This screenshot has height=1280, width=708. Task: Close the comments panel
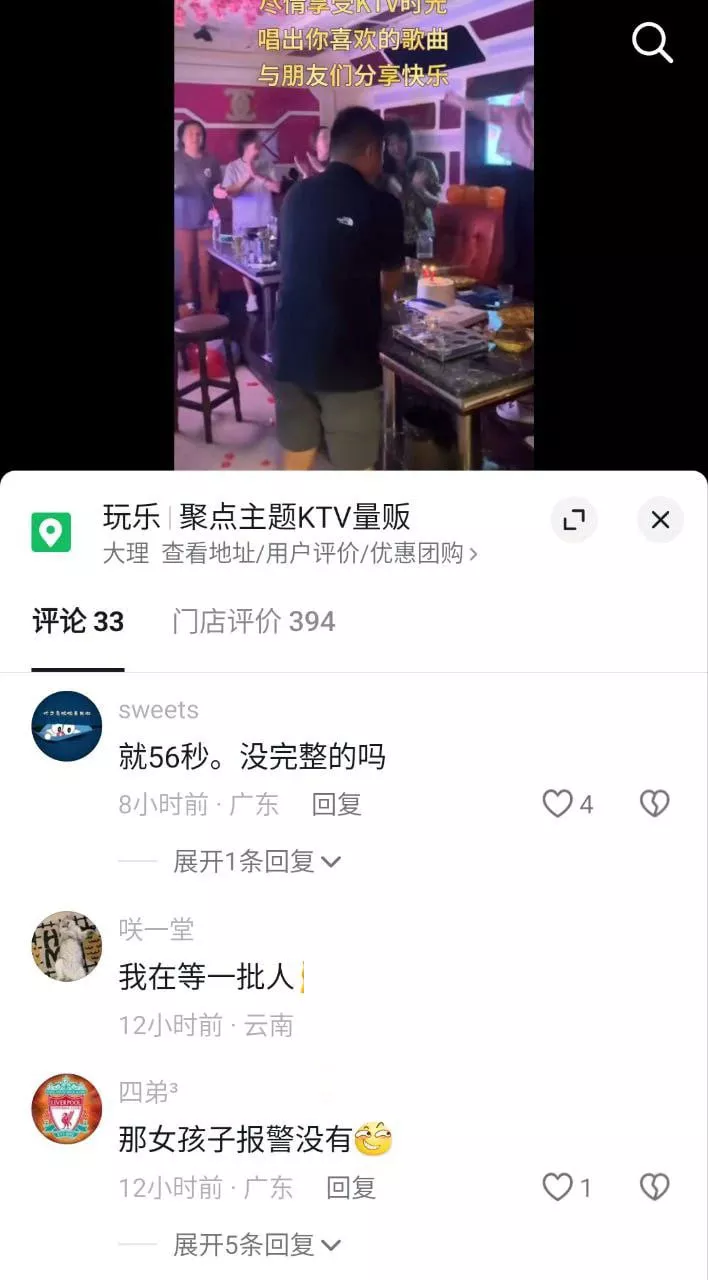[x=660, y=520]
